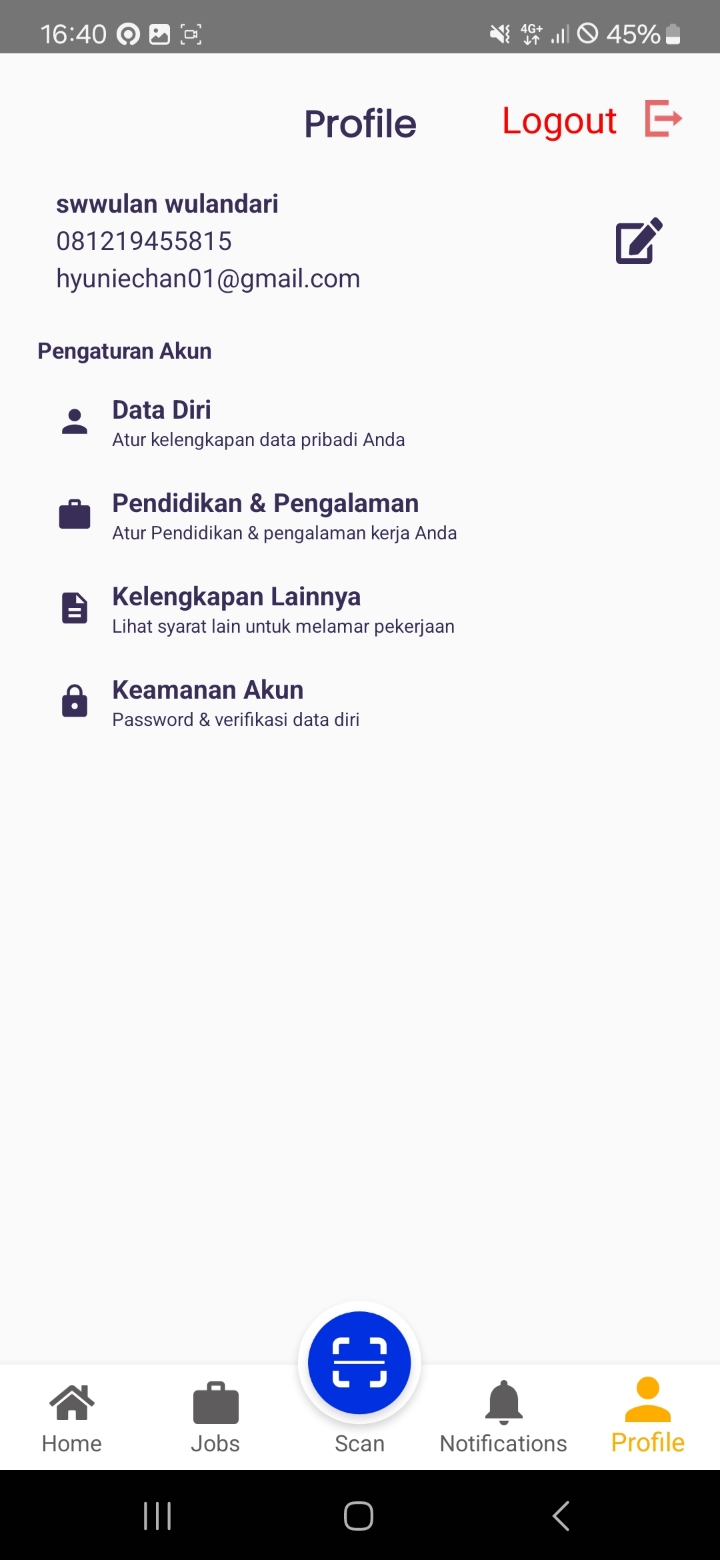This screenshot has height=1560, width=720.
Task: Open Data Diri settings
Action: (360, 423)
